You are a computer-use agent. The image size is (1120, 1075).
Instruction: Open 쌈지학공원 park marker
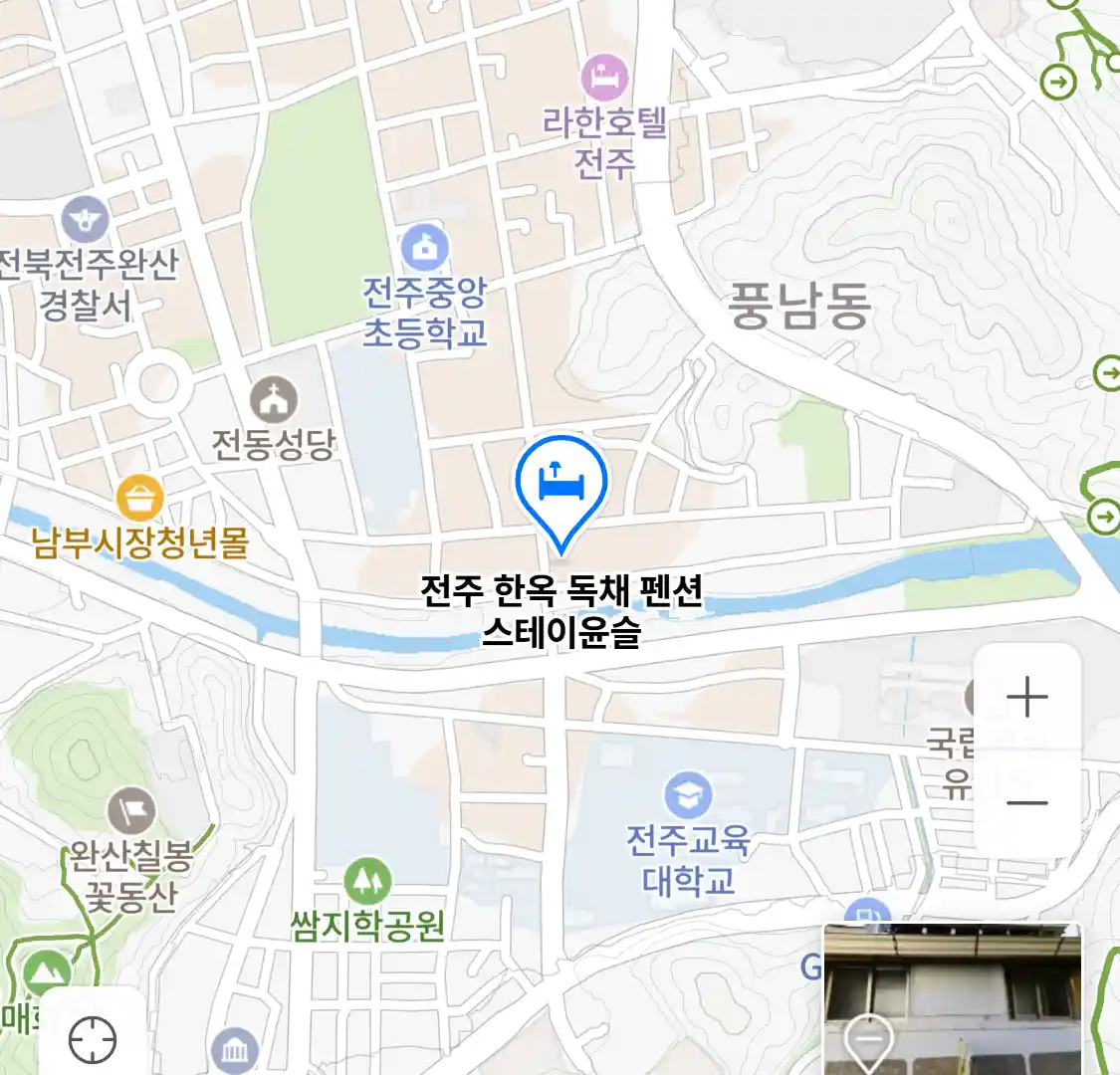pyautogui.click(x=367, y=882)
